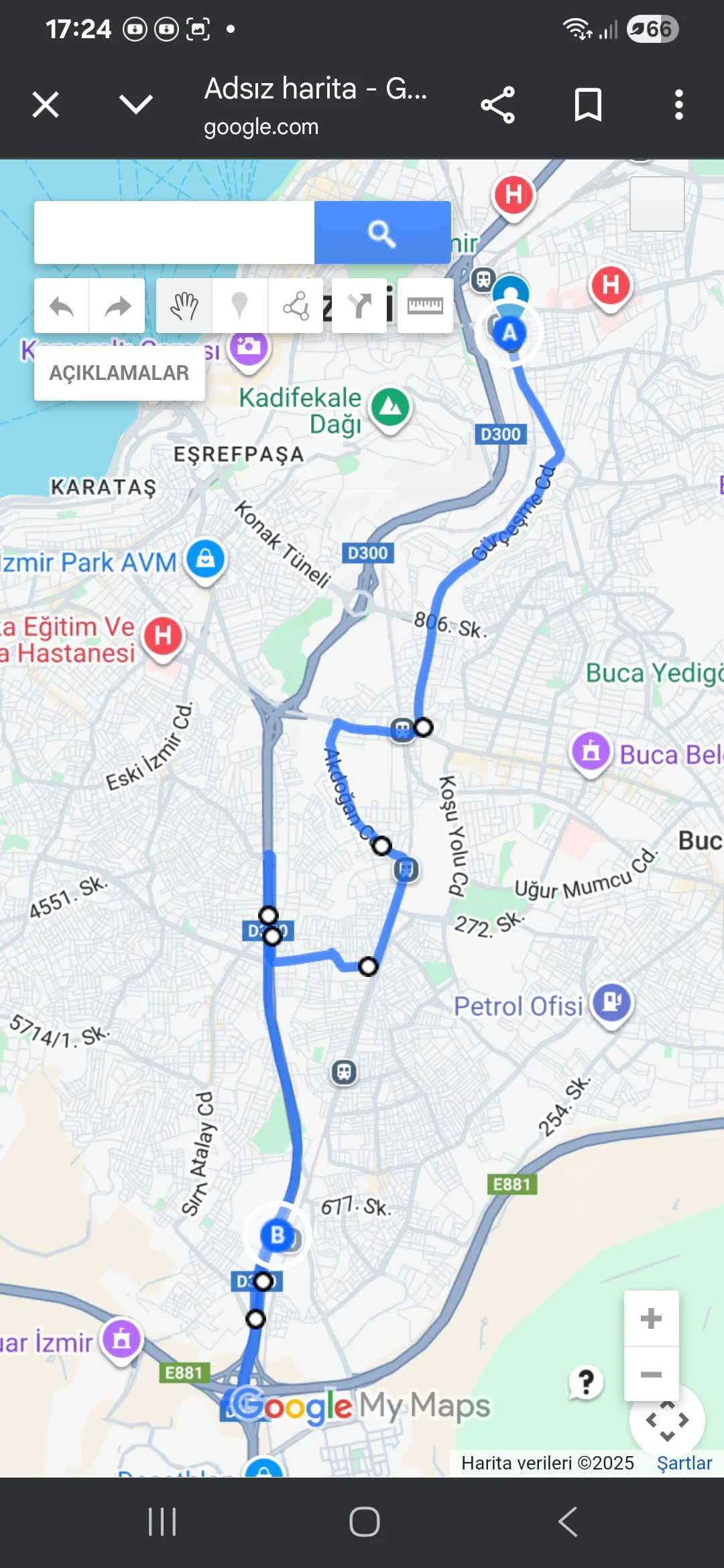Expand the page info chevron
This screenshot has width=724, height=1568.
(135, 104)
